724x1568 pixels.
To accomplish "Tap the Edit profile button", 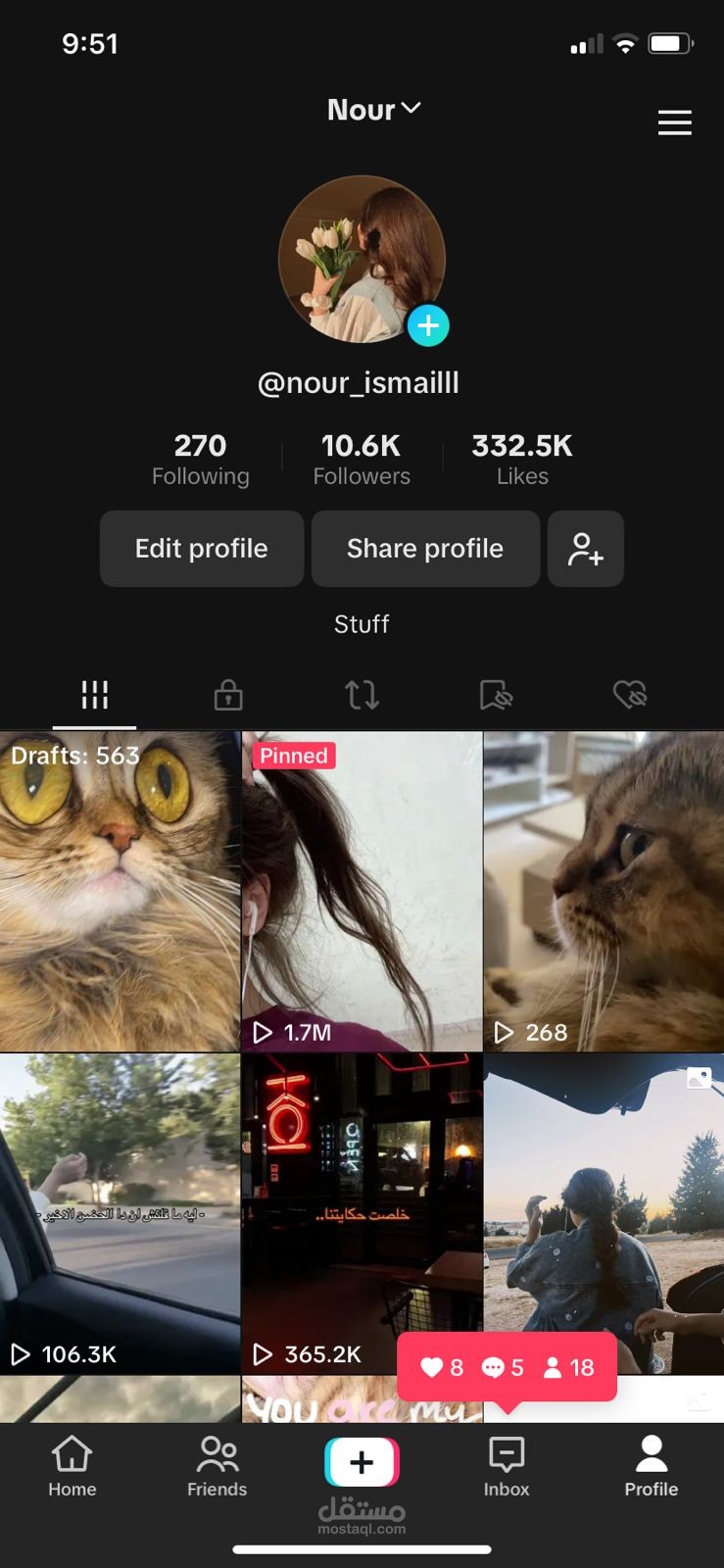I will click(202, 549).
